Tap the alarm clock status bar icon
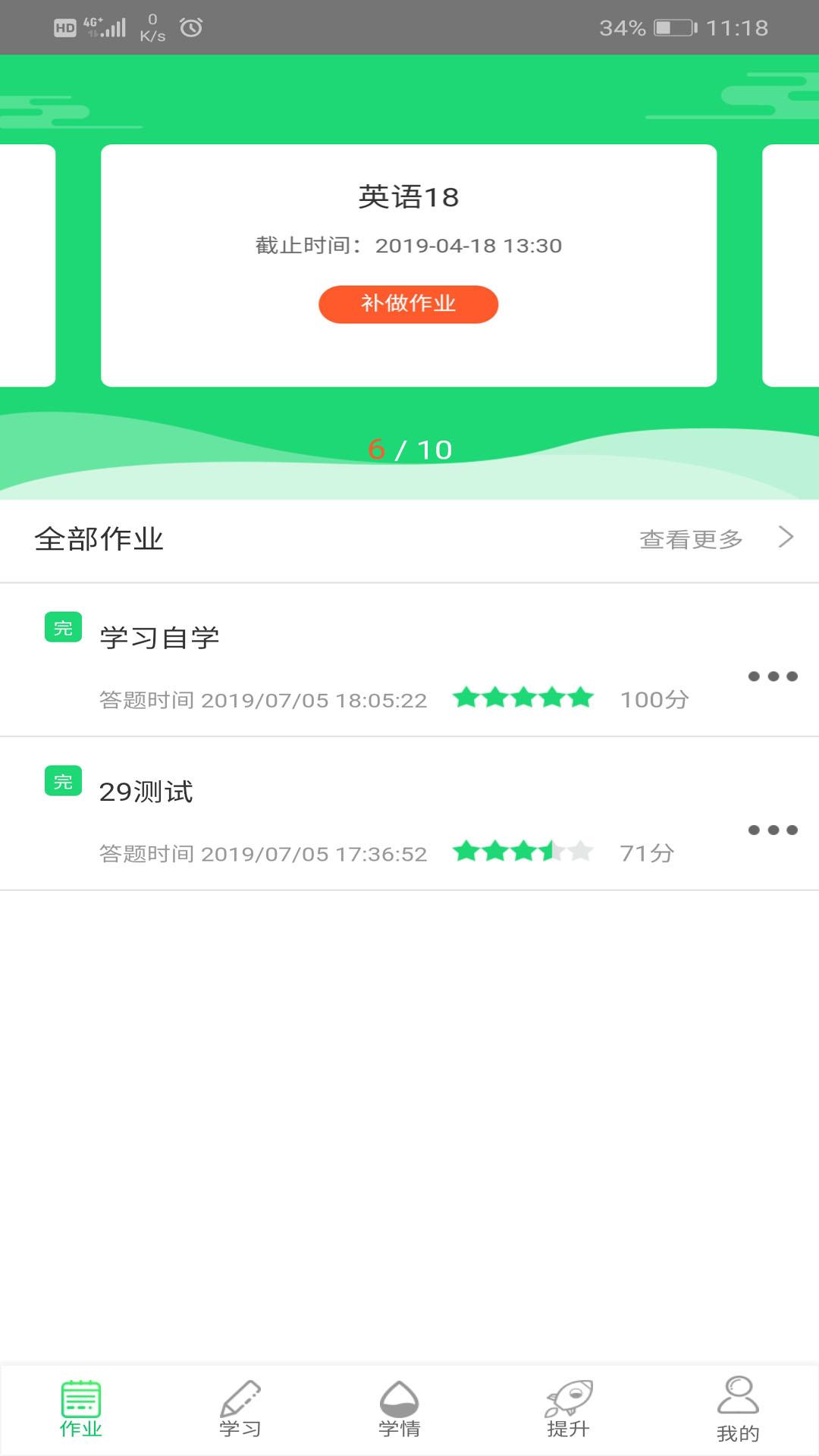 [x=192, y=25]
